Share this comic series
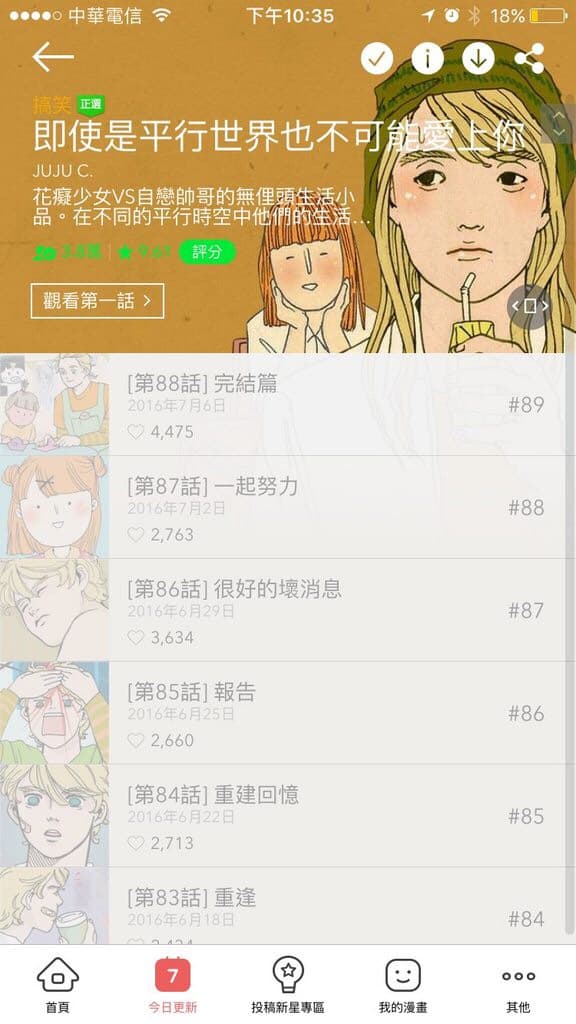Viewport: 576px width, 1024px height. [x=529, y=59]
